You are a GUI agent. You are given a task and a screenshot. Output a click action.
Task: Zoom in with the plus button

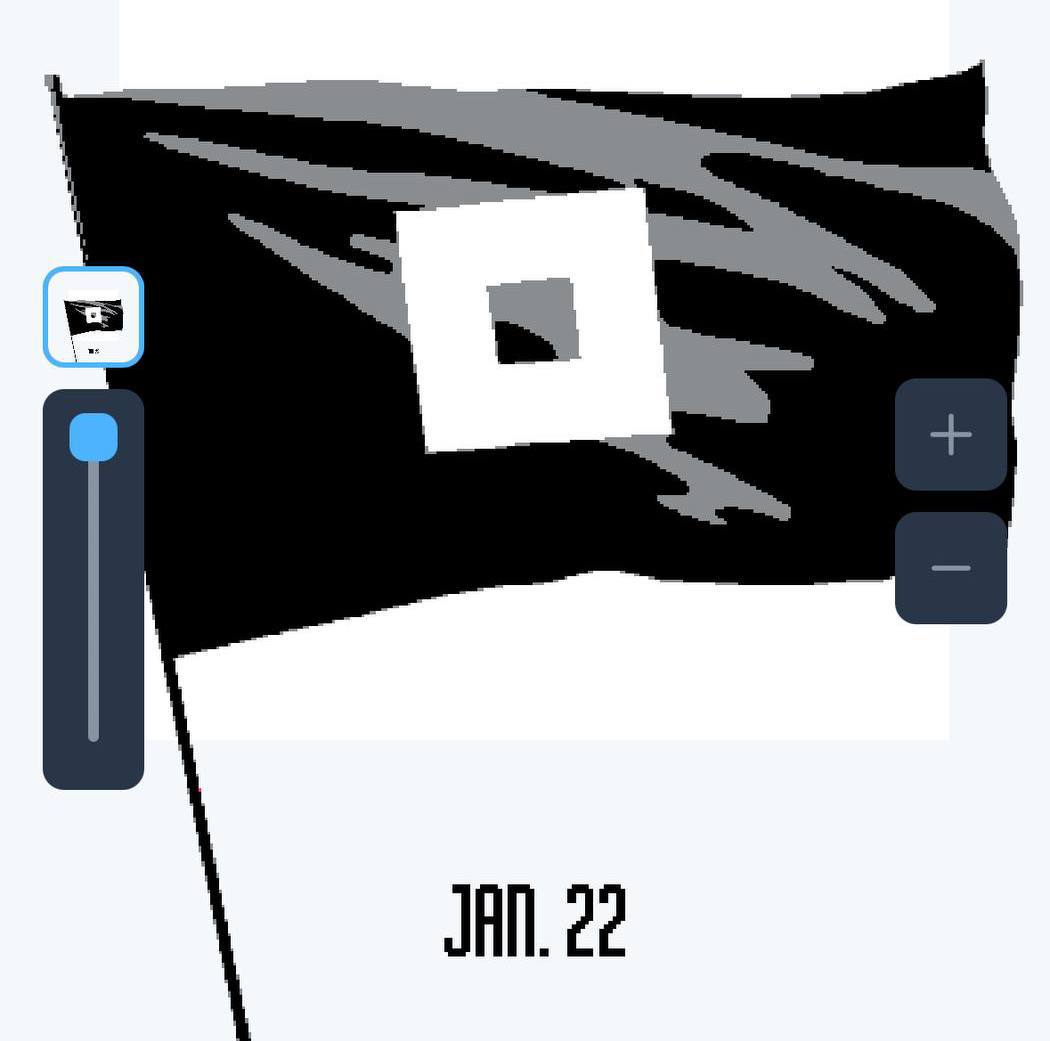tap(950, 435)
